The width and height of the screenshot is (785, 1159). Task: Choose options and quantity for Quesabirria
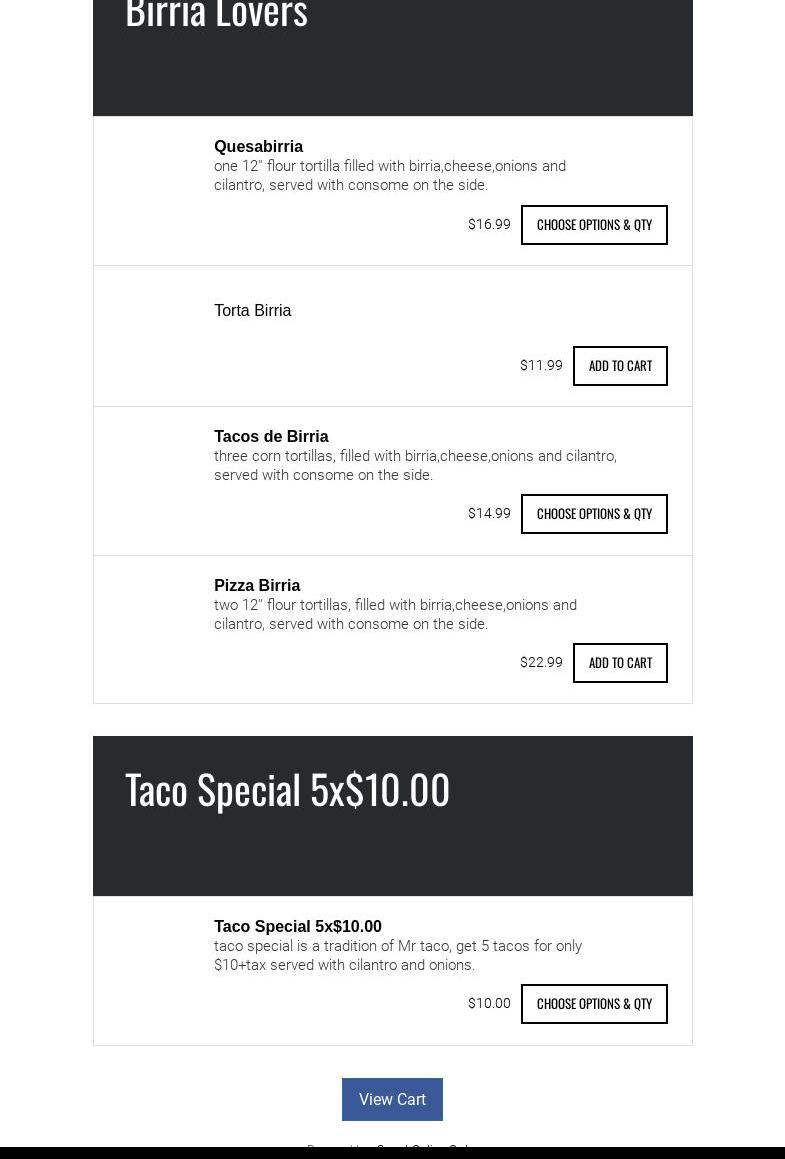click(x=594, y=225)
